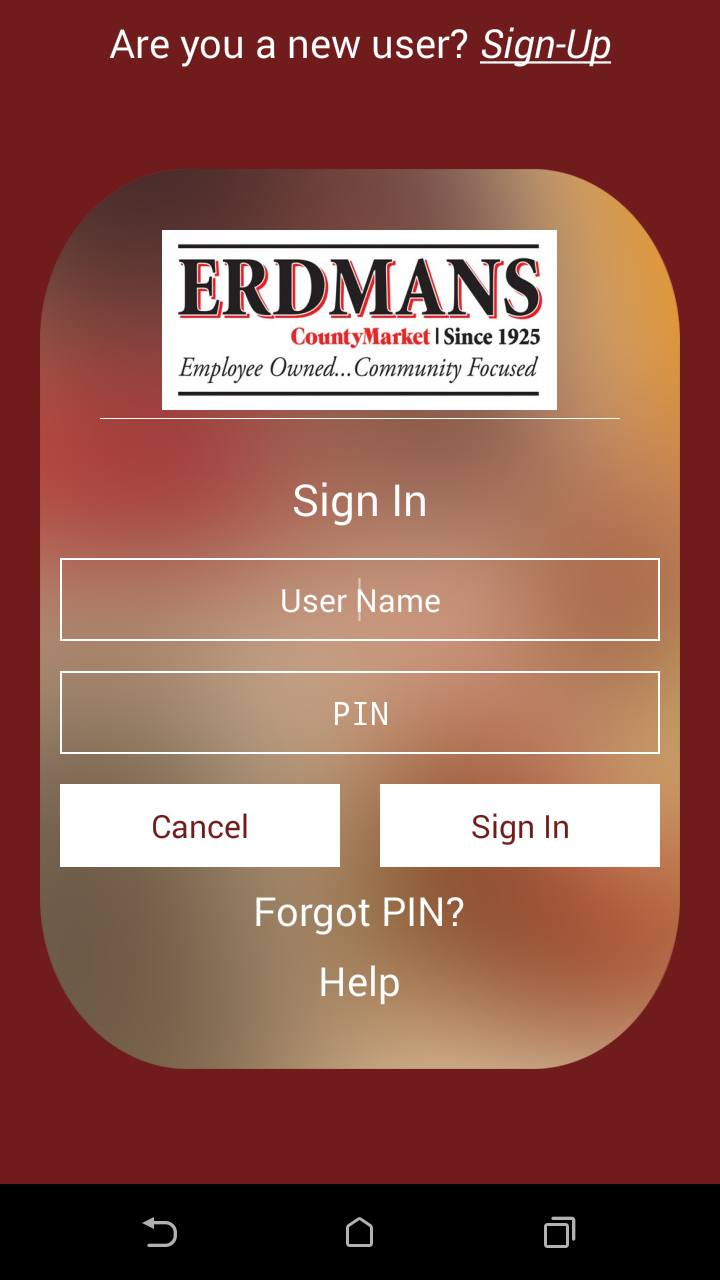720x1280 pixels.
Task: Open the Help link
Action: click(359, 982)
